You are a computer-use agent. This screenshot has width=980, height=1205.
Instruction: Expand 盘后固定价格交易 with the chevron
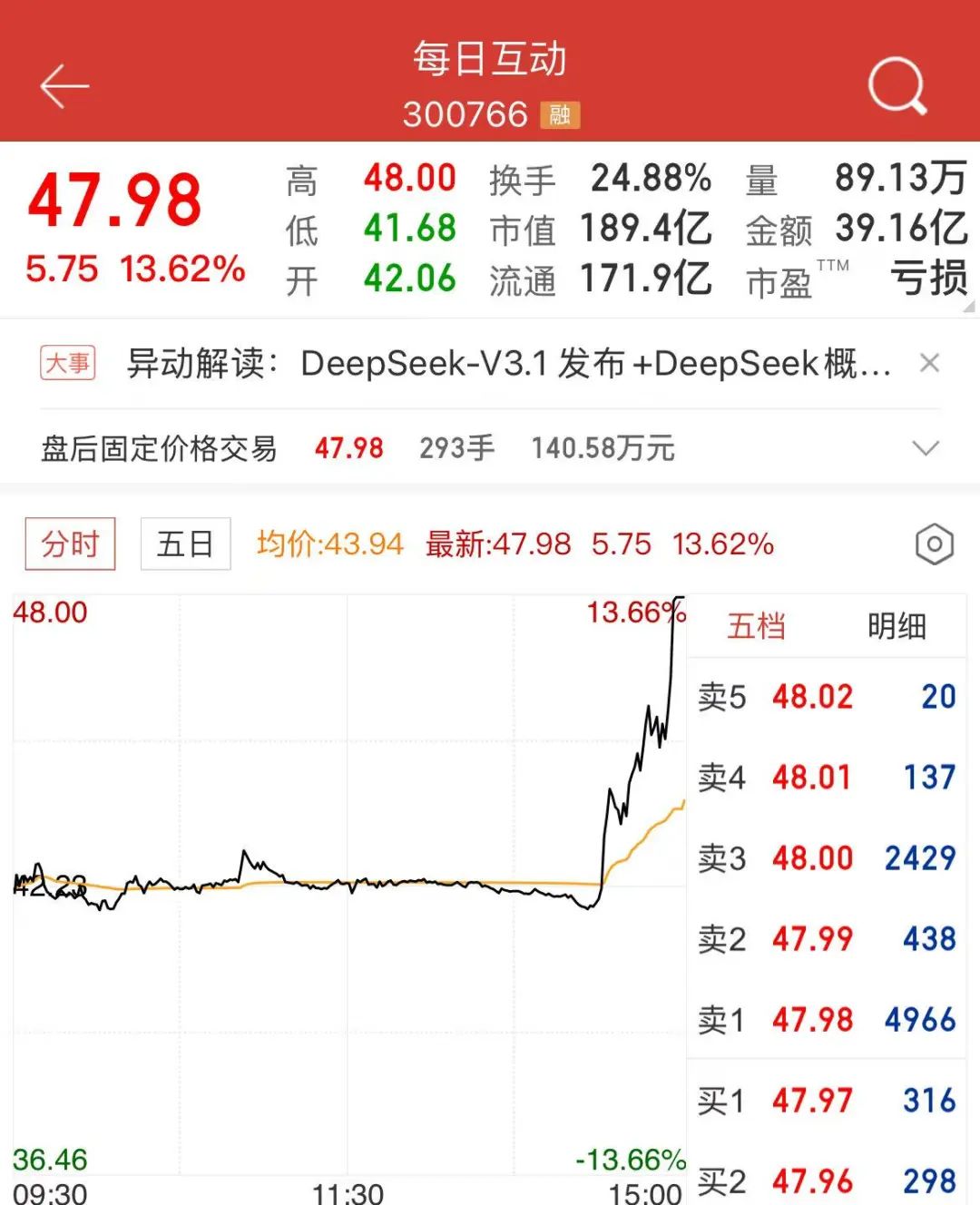coord(926,447)
